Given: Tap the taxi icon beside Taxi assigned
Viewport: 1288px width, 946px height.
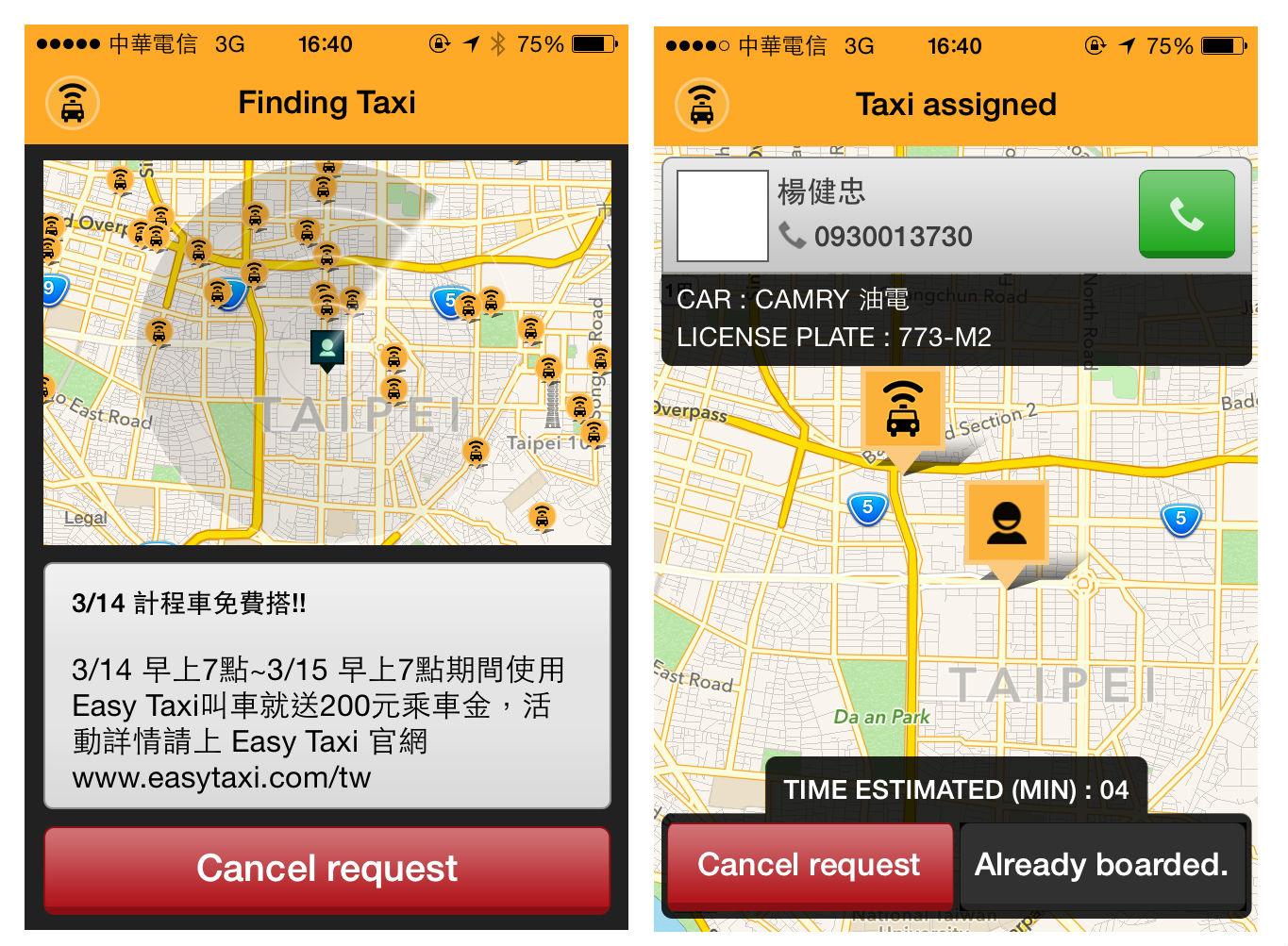Looking at the screenshot, I should tap(702, 105).
